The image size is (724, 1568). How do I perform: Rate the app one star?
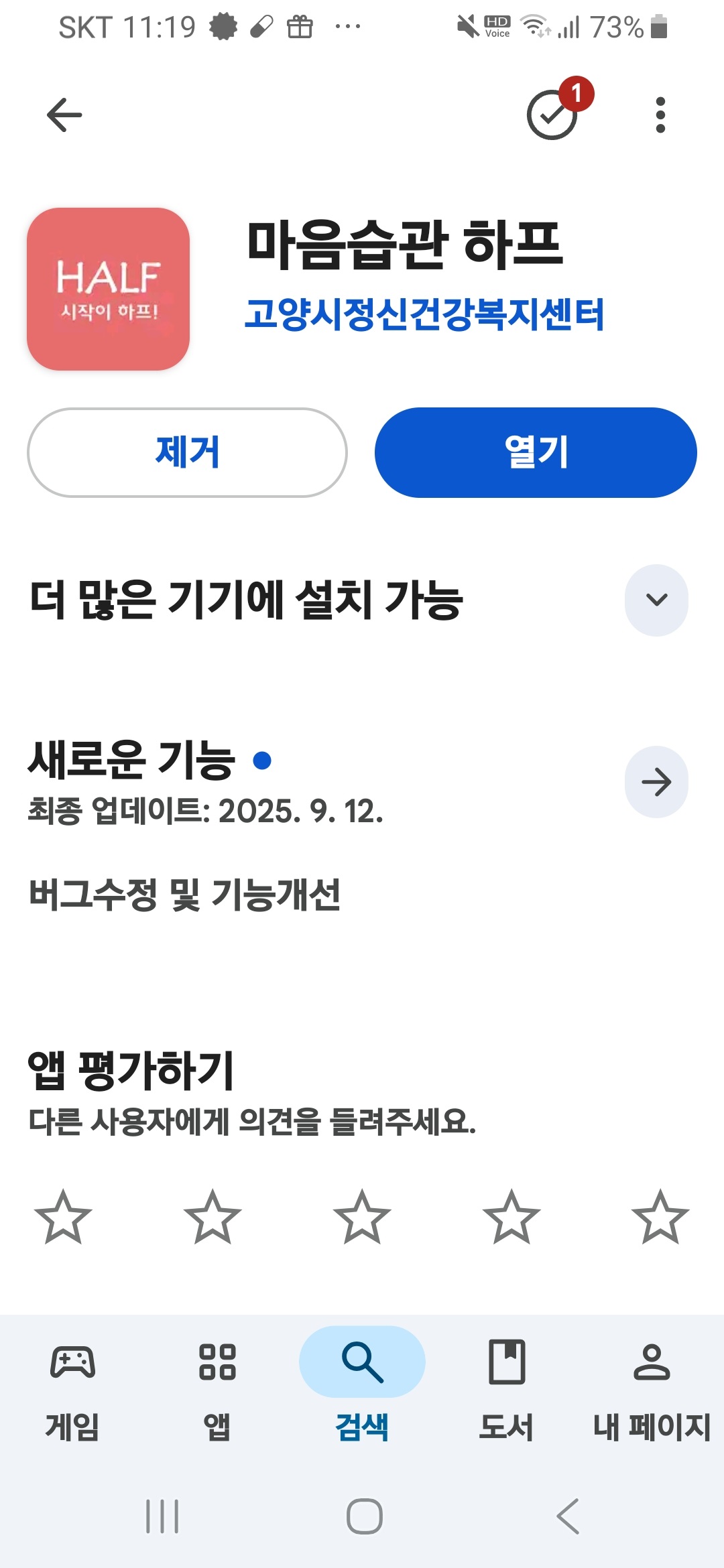point(64,1218)
